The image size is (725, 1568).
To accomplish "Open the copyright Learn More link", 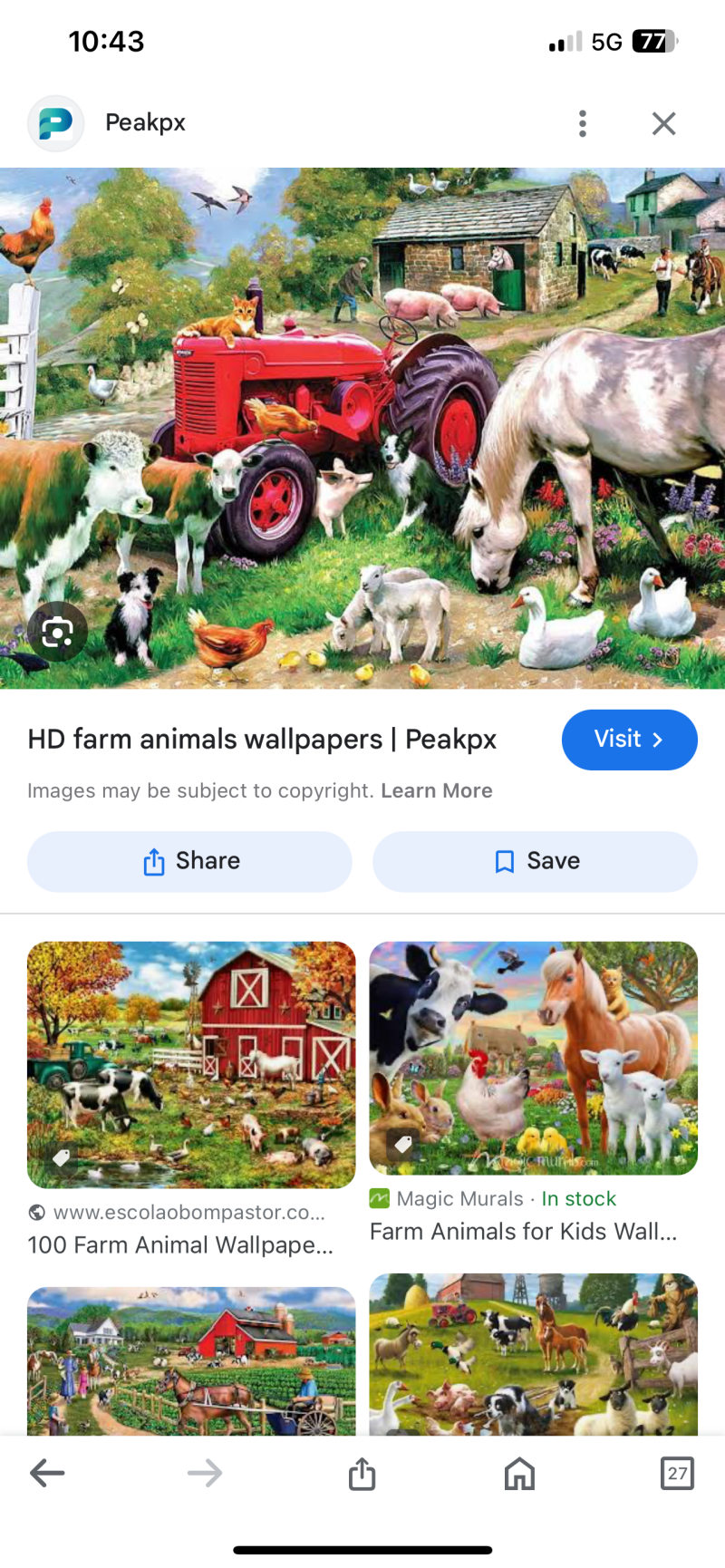I will [436, 790].
